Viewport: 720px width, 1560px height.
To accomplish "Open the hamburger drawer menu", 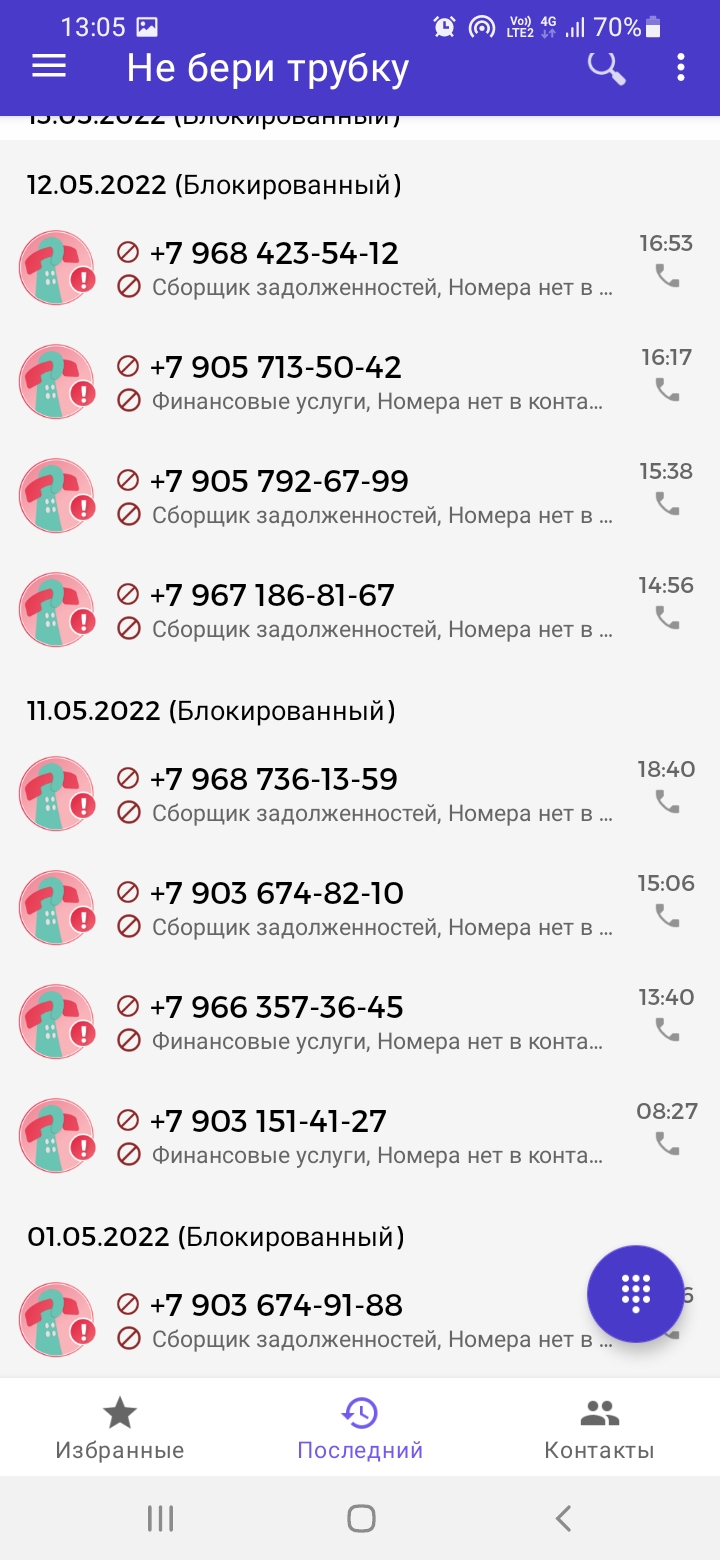I will tap(49, 67).
